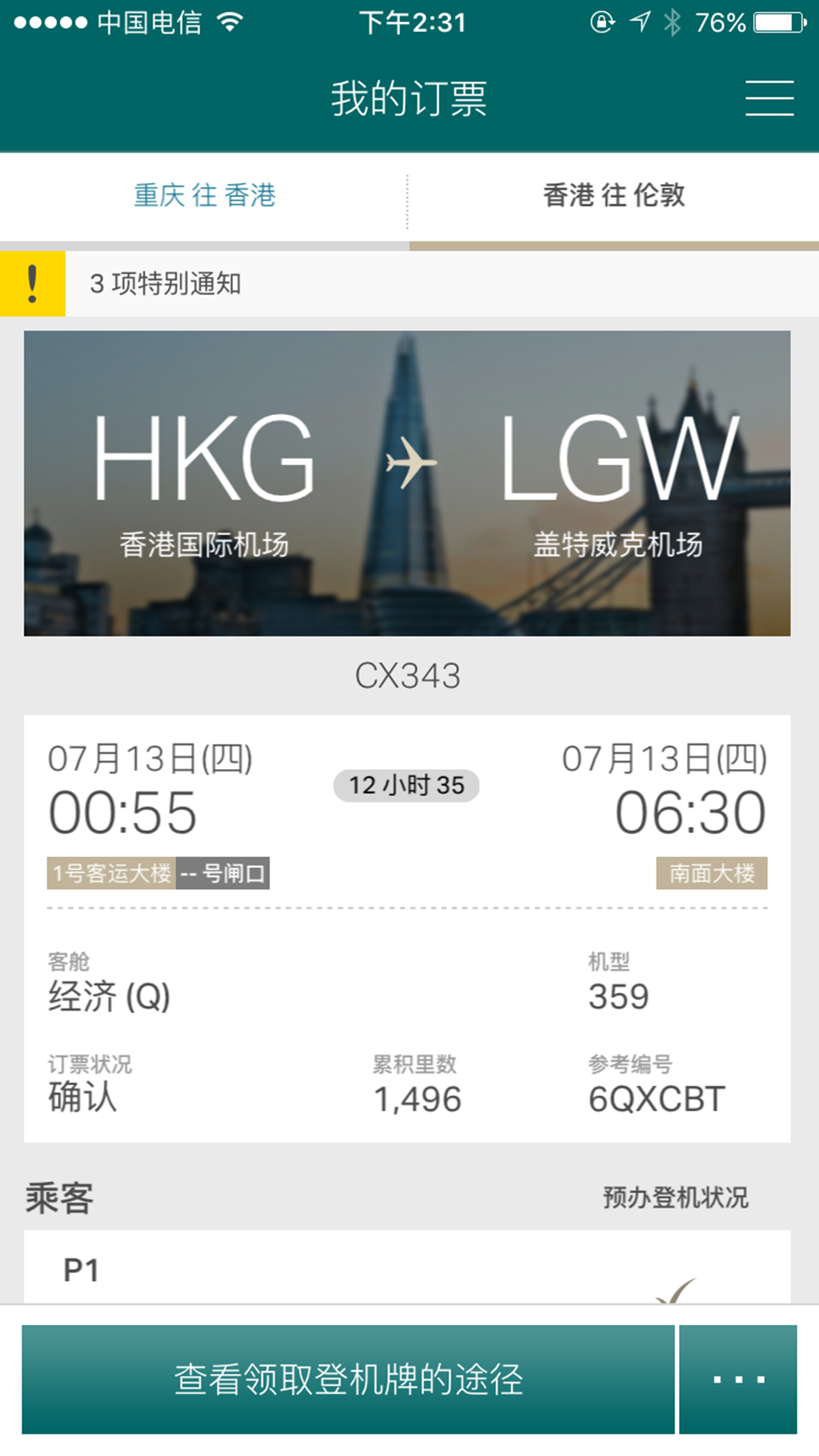The image size is (819, 1456).
Task: Open the more options ellipsis button
Action: point(737,1378)
